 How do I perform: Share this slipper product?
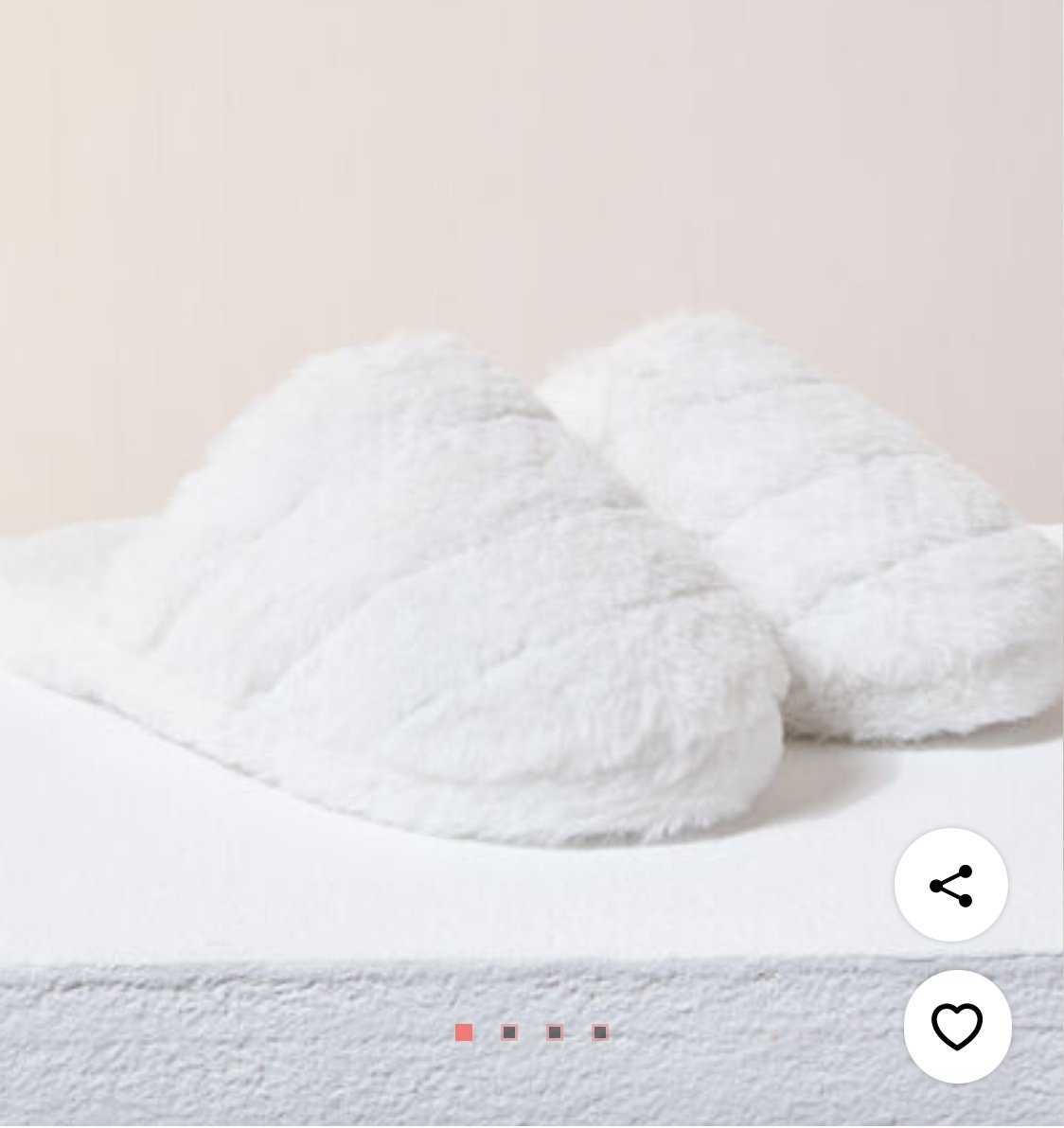pyautogui.click(x=950, y=885)
